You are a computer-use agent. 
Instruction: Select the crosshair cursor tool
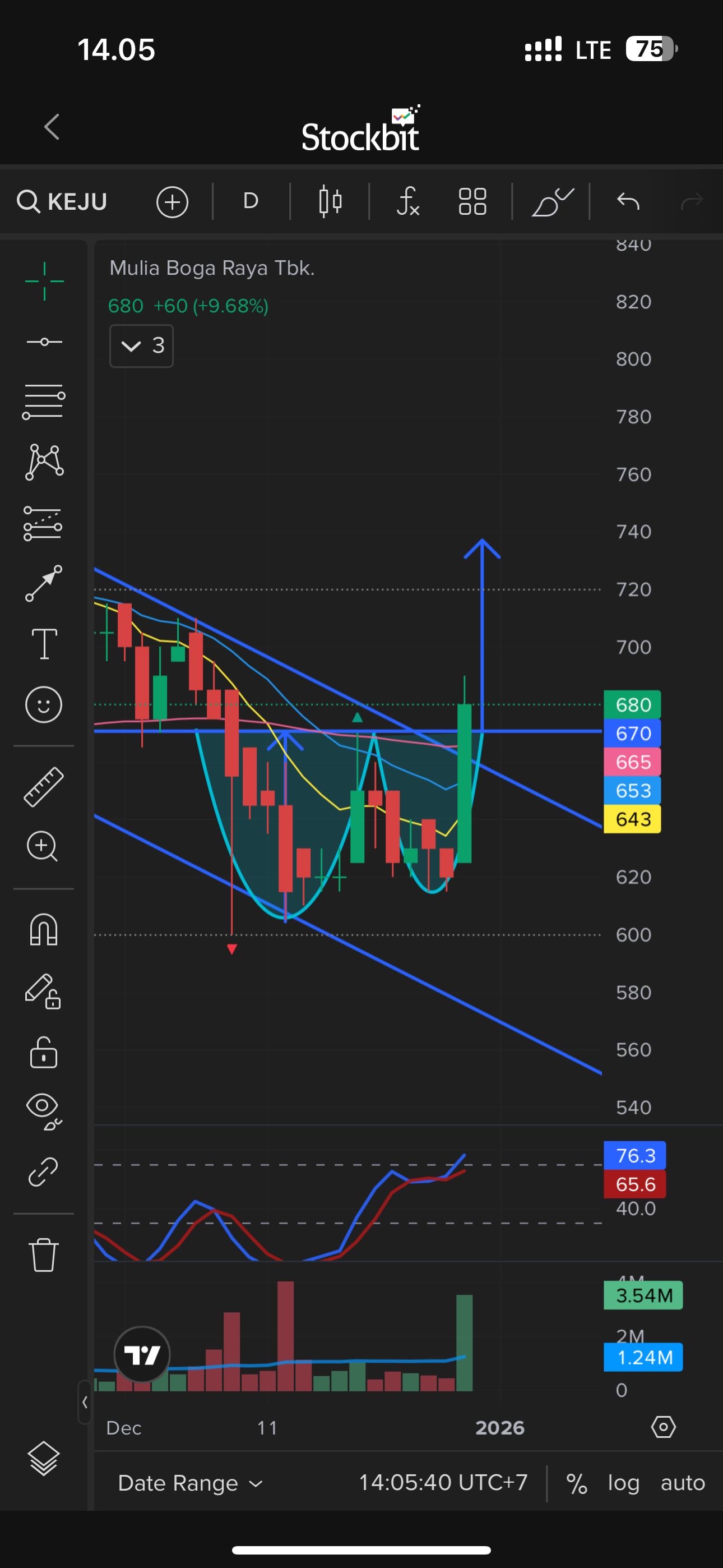[44, 281]
